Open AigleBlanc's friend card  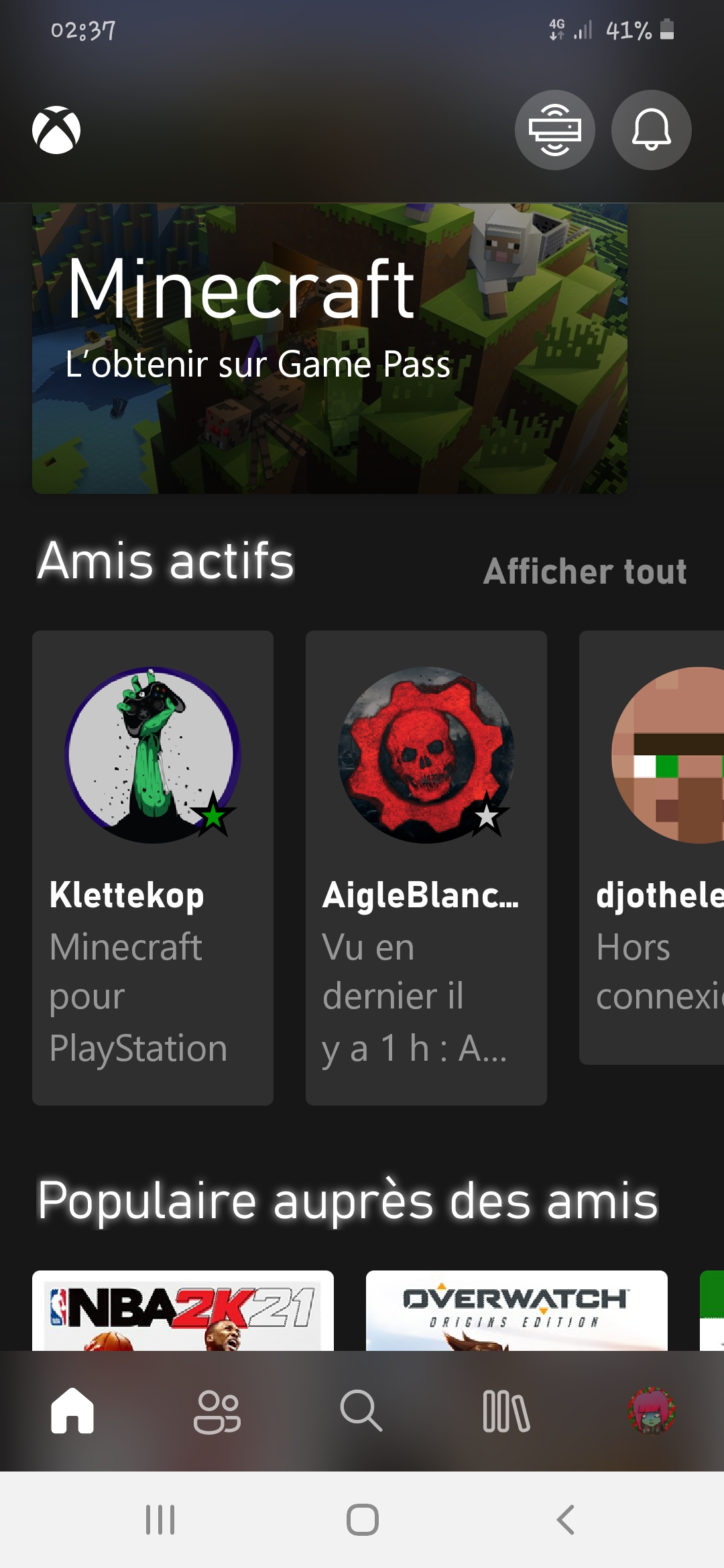pyautogui.click(x=426, y=868)
